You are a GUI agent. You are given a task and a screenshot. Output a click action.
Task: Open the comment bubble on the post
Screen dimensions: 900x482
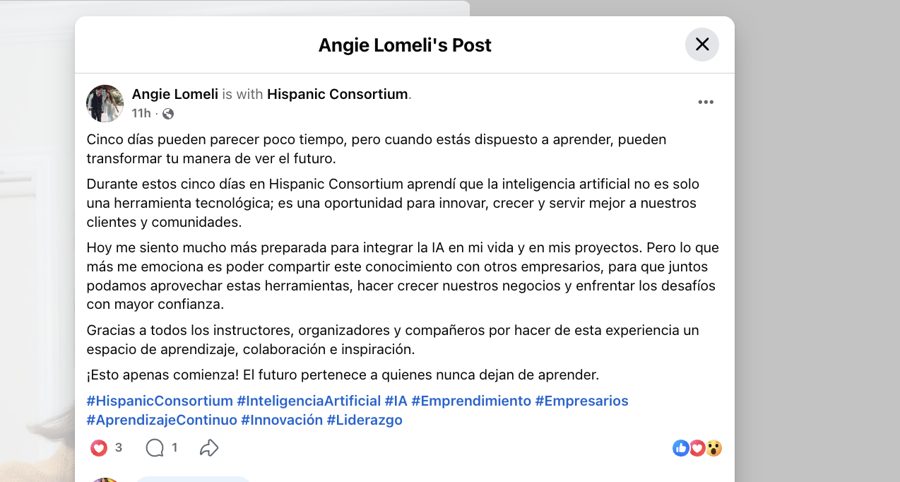[x=154, y=448]
